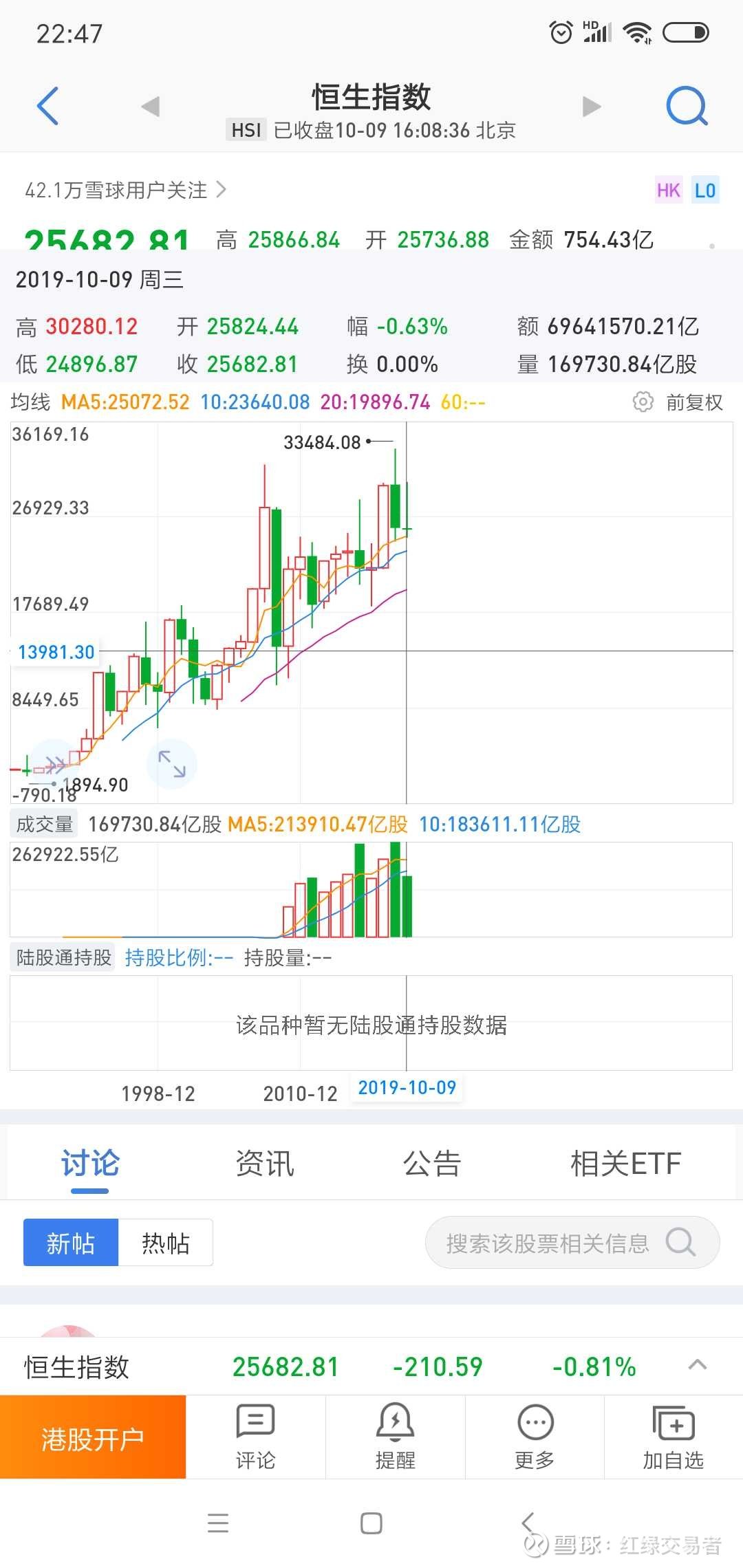Image resolution: width=743 pixels, height=1568 pixels.
Task: Open the 42.1万雪球用户关注 followers link
Action: point(126,190)
